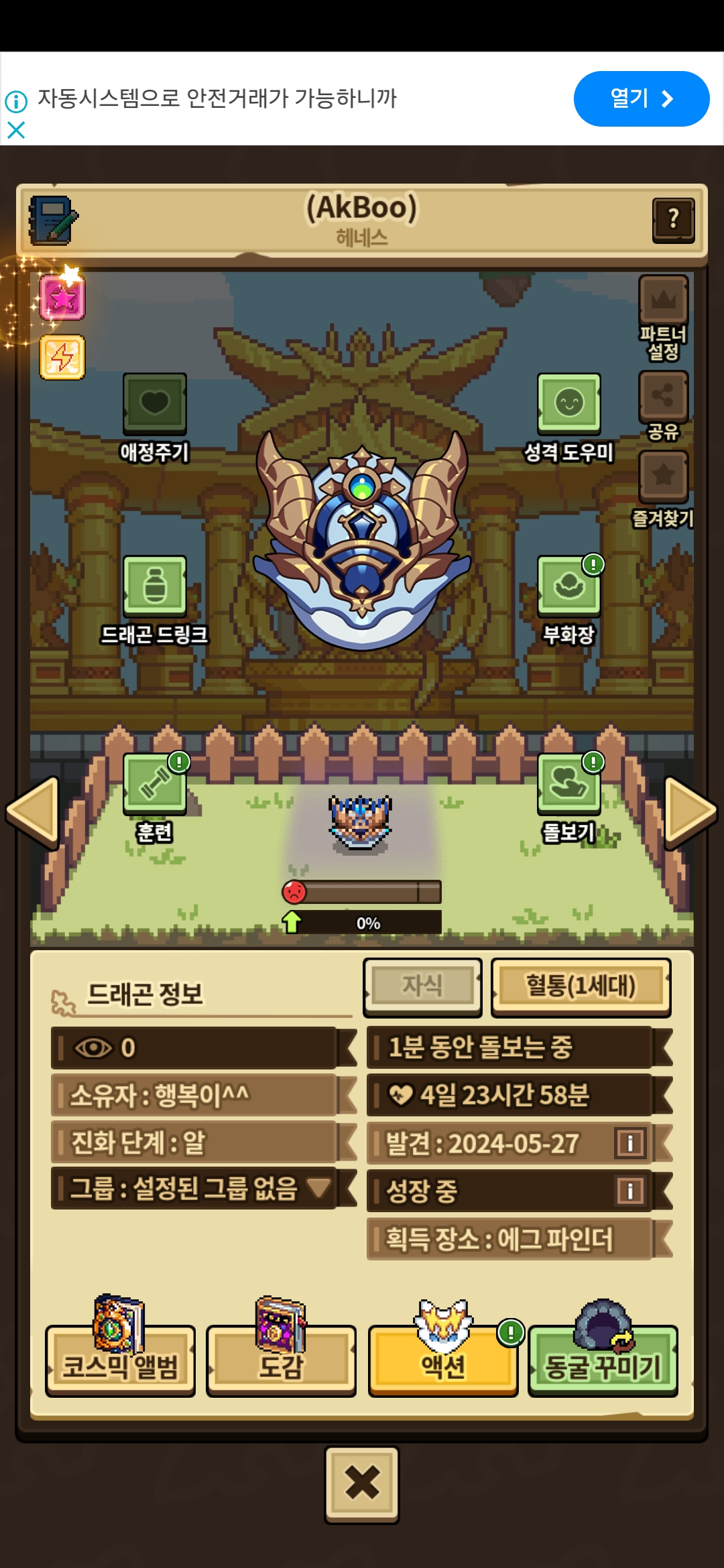The width and height of the screenshot is (724, 1568).
Task: Share this dragon with 공유
Action: coord(663,397)
